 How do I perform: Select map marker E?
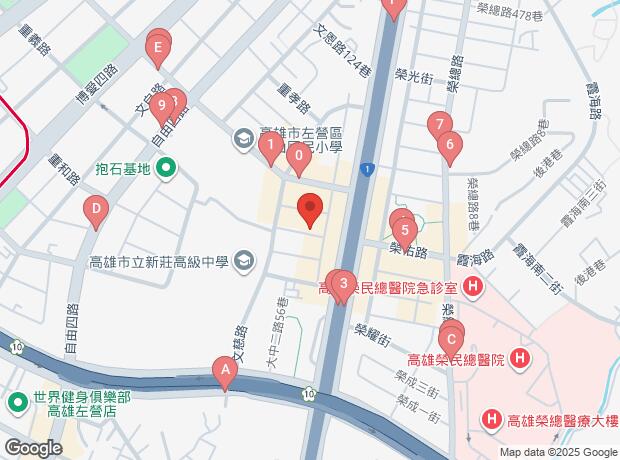click(157, 46)
